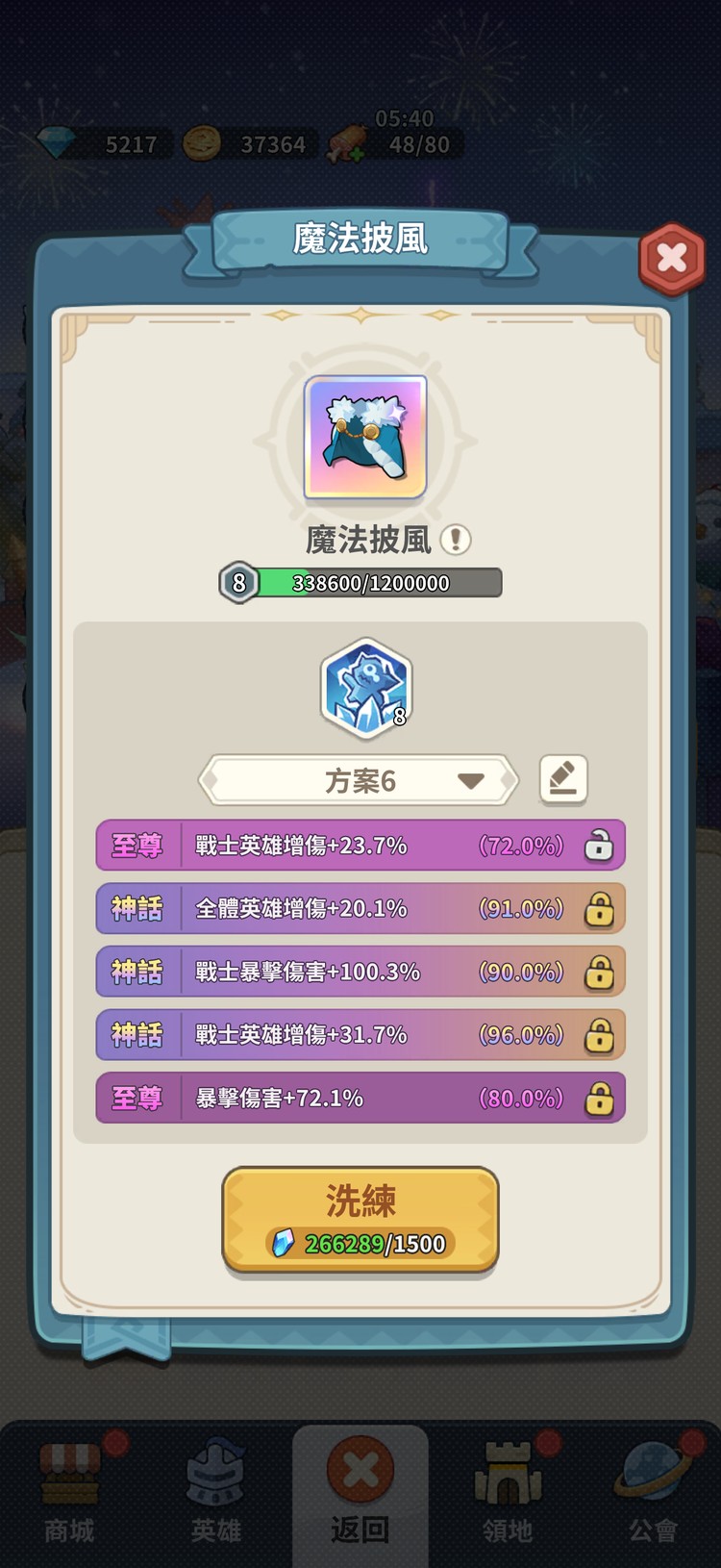
Task: Lock the 神話 全體英雄增傷+20.1% attribute
Action: 601,908
